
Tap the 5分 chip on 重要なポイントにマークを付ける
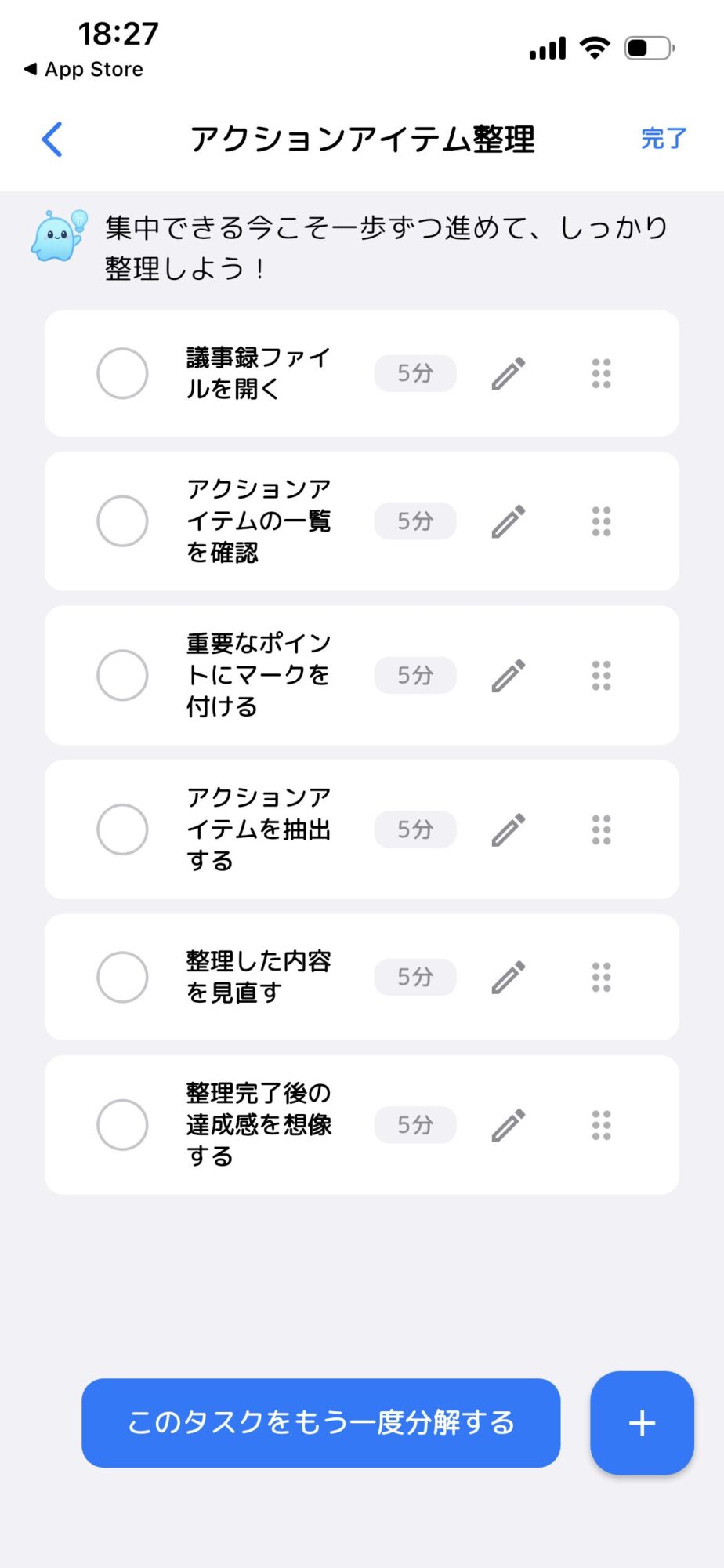pyautogui.click(x=415, y=675)
